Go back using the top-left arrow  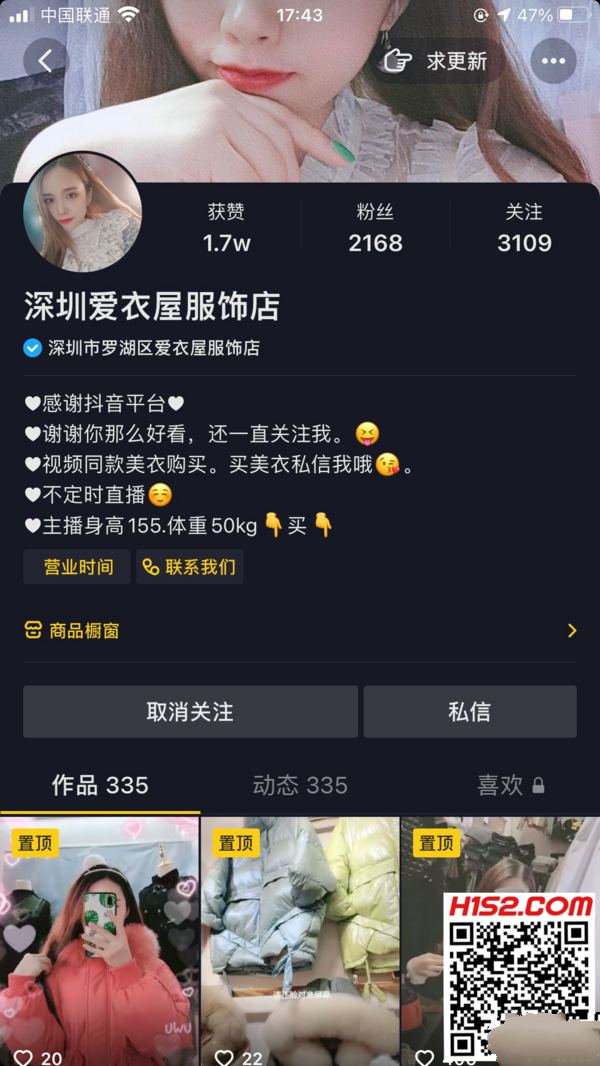(x=45, y=61)
